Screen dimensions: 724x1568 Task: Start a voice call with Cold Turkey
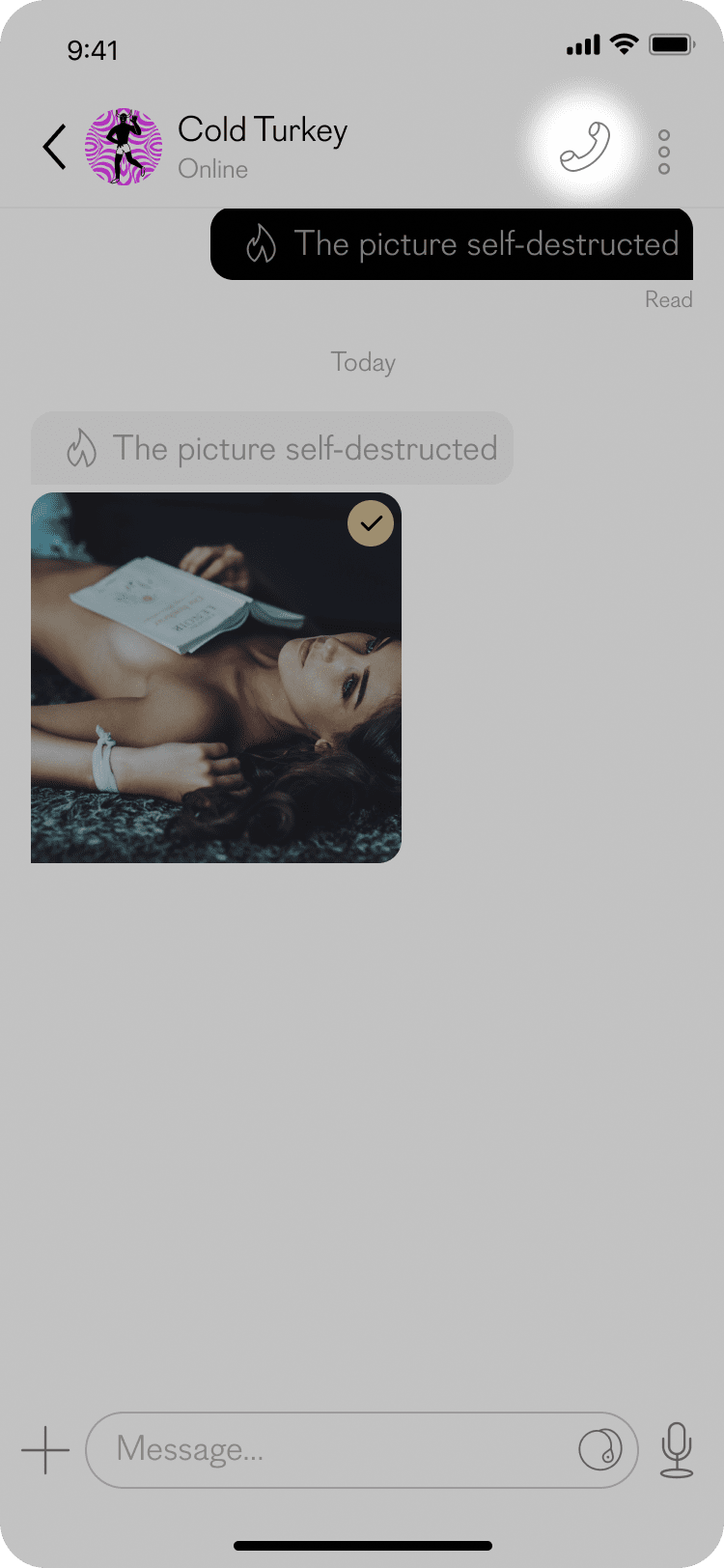(x=586, y=145)
